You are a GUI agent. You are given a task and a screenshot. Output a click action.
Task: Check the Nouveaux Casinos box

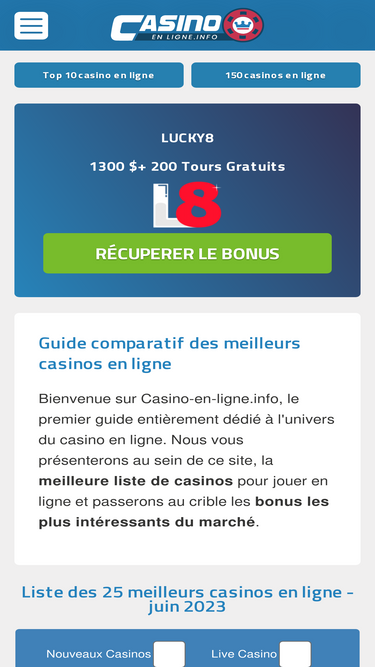(169, 654)
